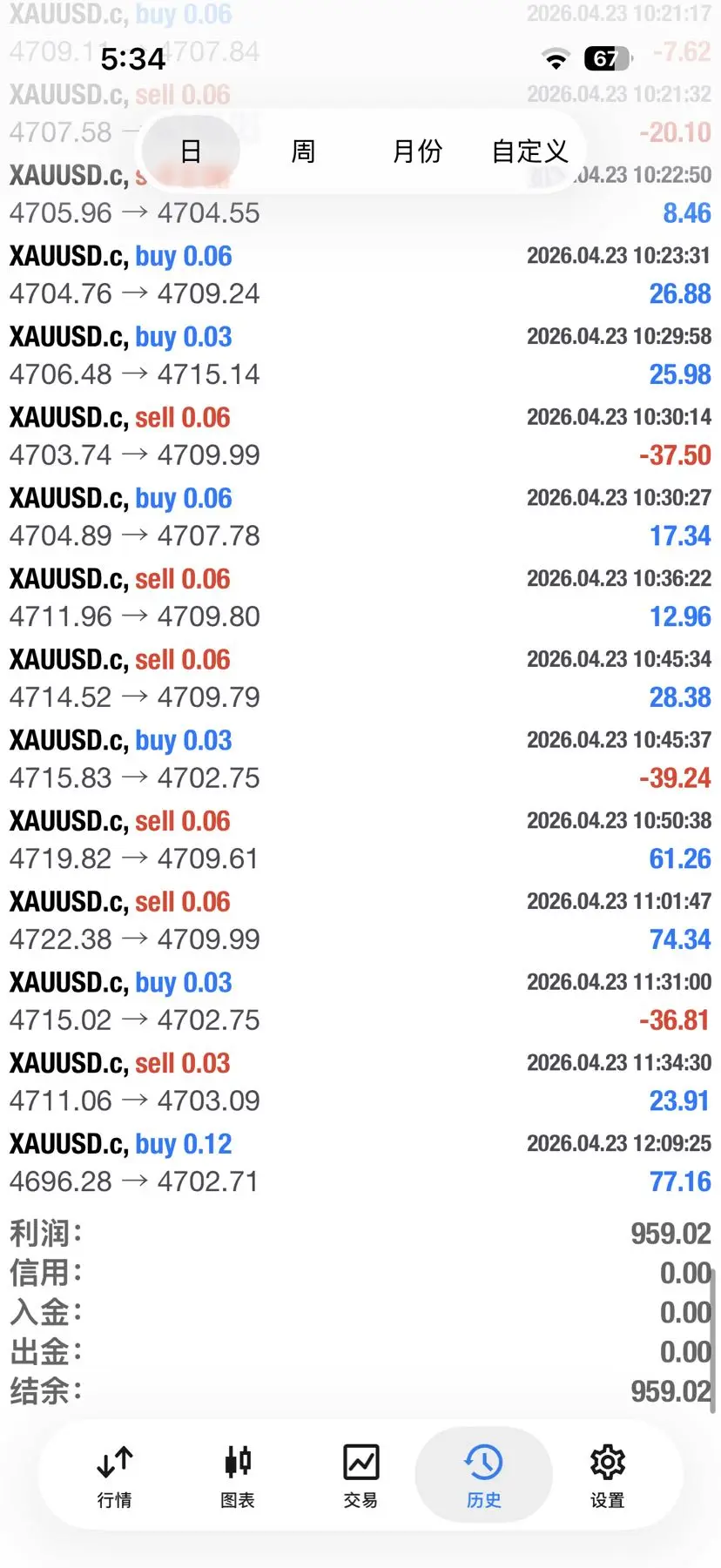The width and height of the screenshot is (721, 1568).
Task: Select the 日 (day) period tab
Action: coord(191,151)
